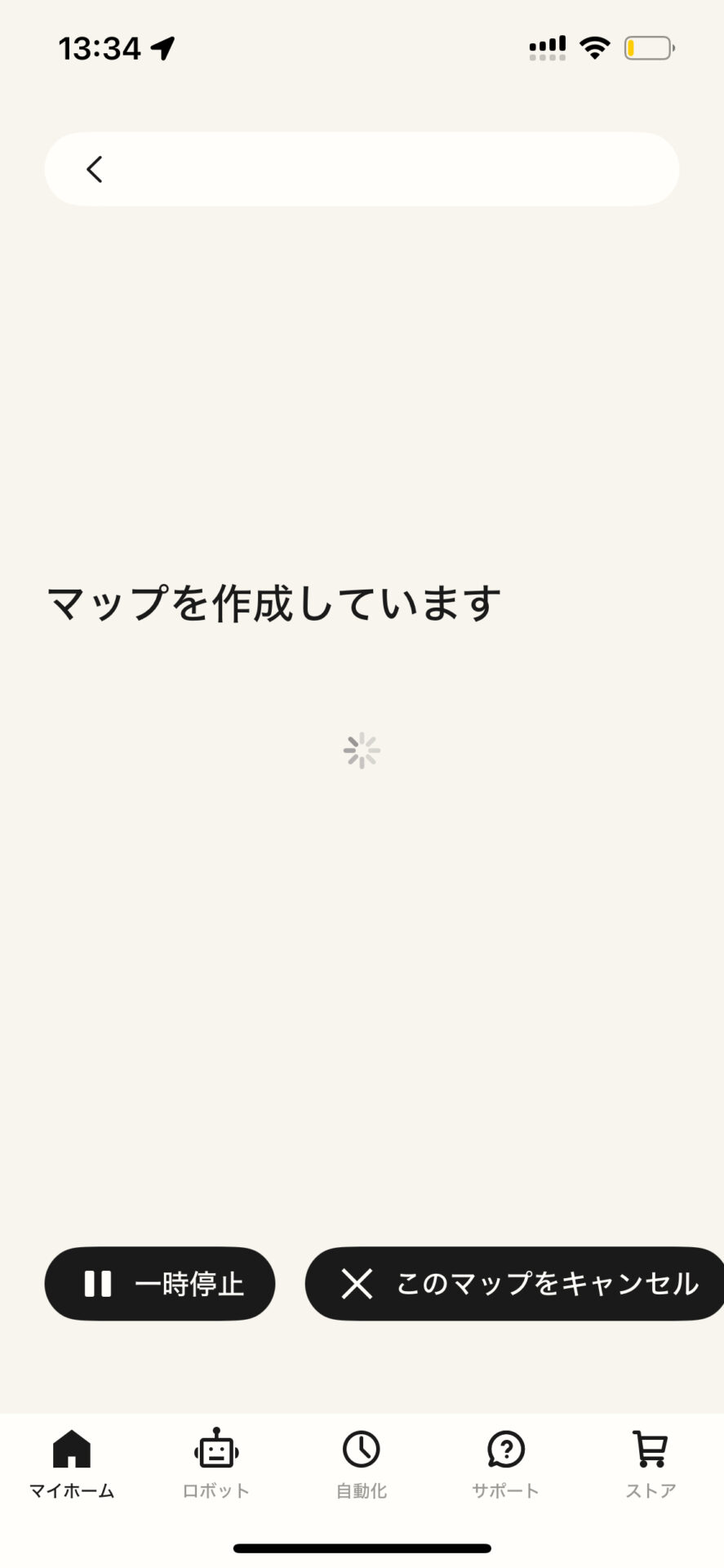Switch to the 自動化 tab
Image resolution: width=724 pixels, height=1568 pixels.
362,1464
